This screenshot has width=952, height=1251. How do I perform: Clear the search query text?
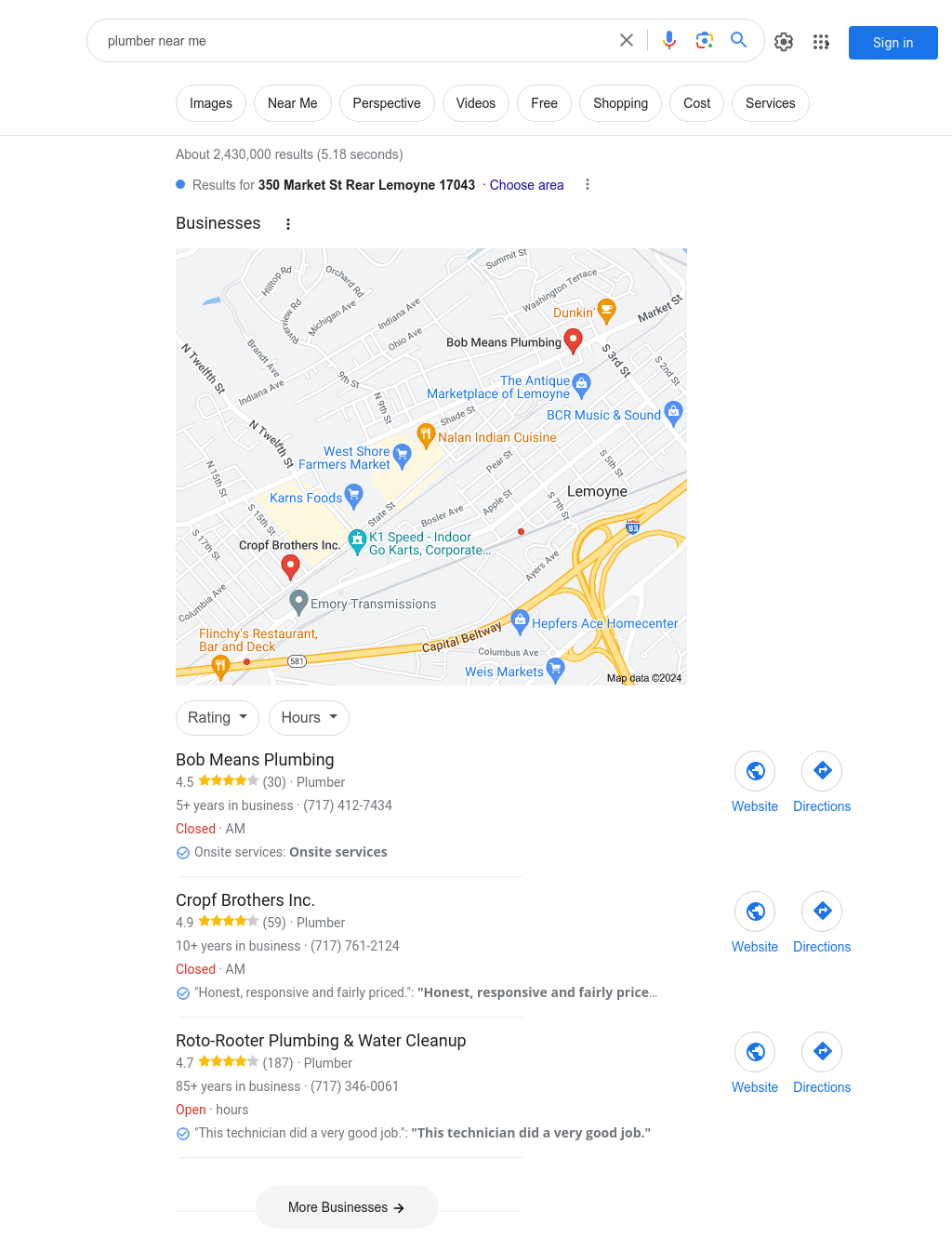627,40
